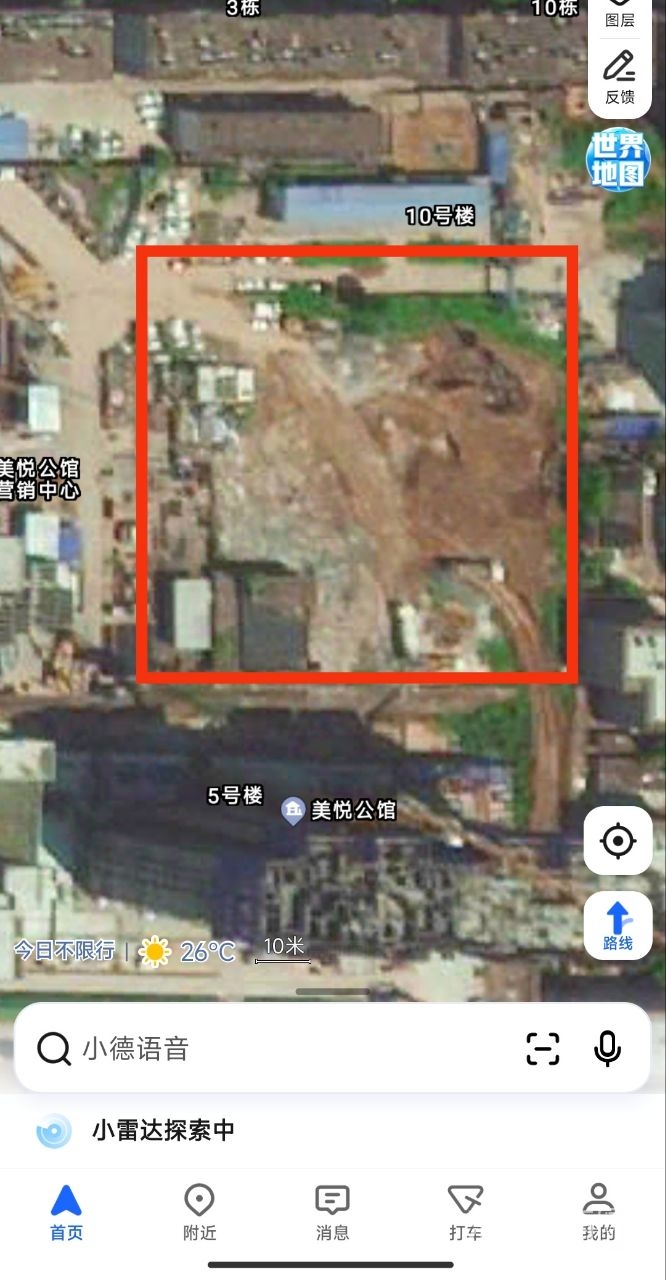The width and height of the screenshot is (666, 1280).
Task: Open the 消息 messages tab
Action: (x=332, y=1211)
